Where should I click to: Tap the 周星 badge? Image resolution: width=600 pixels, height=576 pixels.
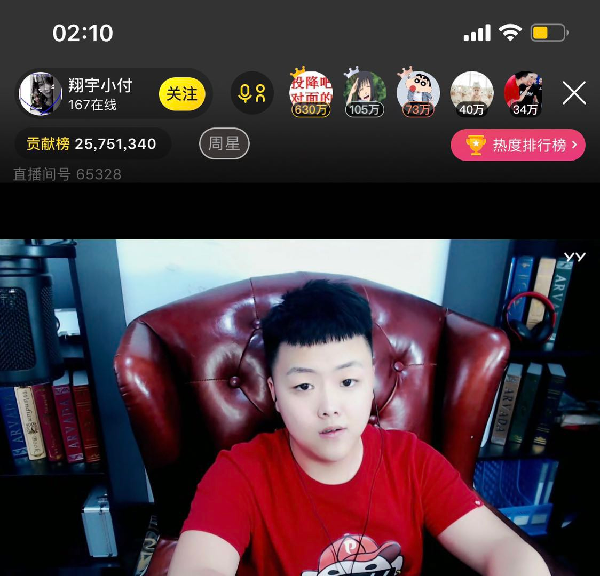(224, 144)
